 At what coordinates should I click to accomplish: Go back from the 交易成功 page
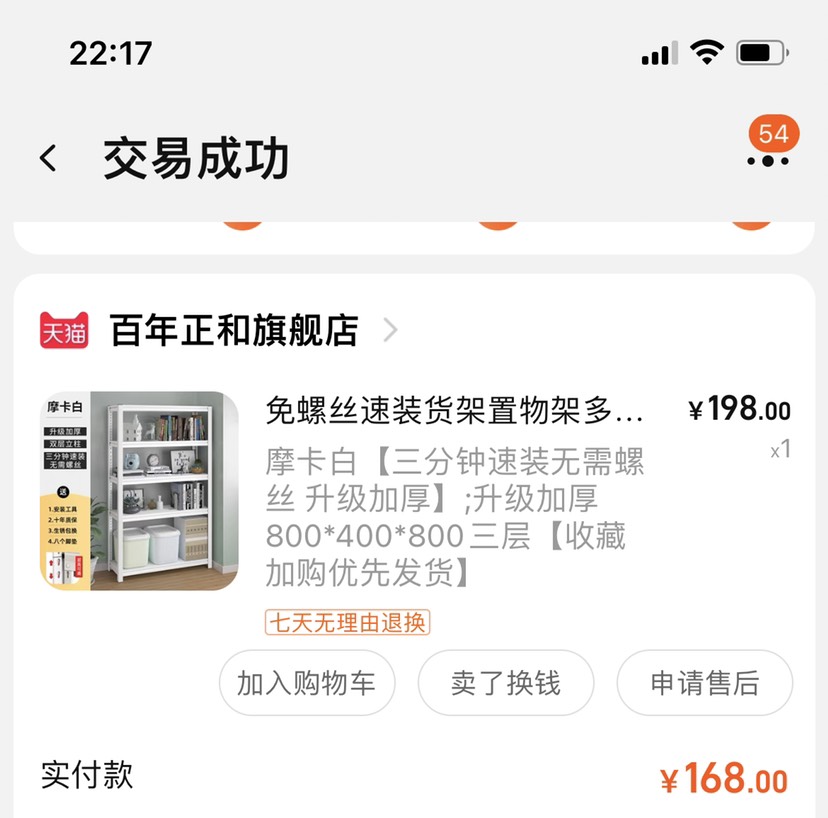point(48,158)
